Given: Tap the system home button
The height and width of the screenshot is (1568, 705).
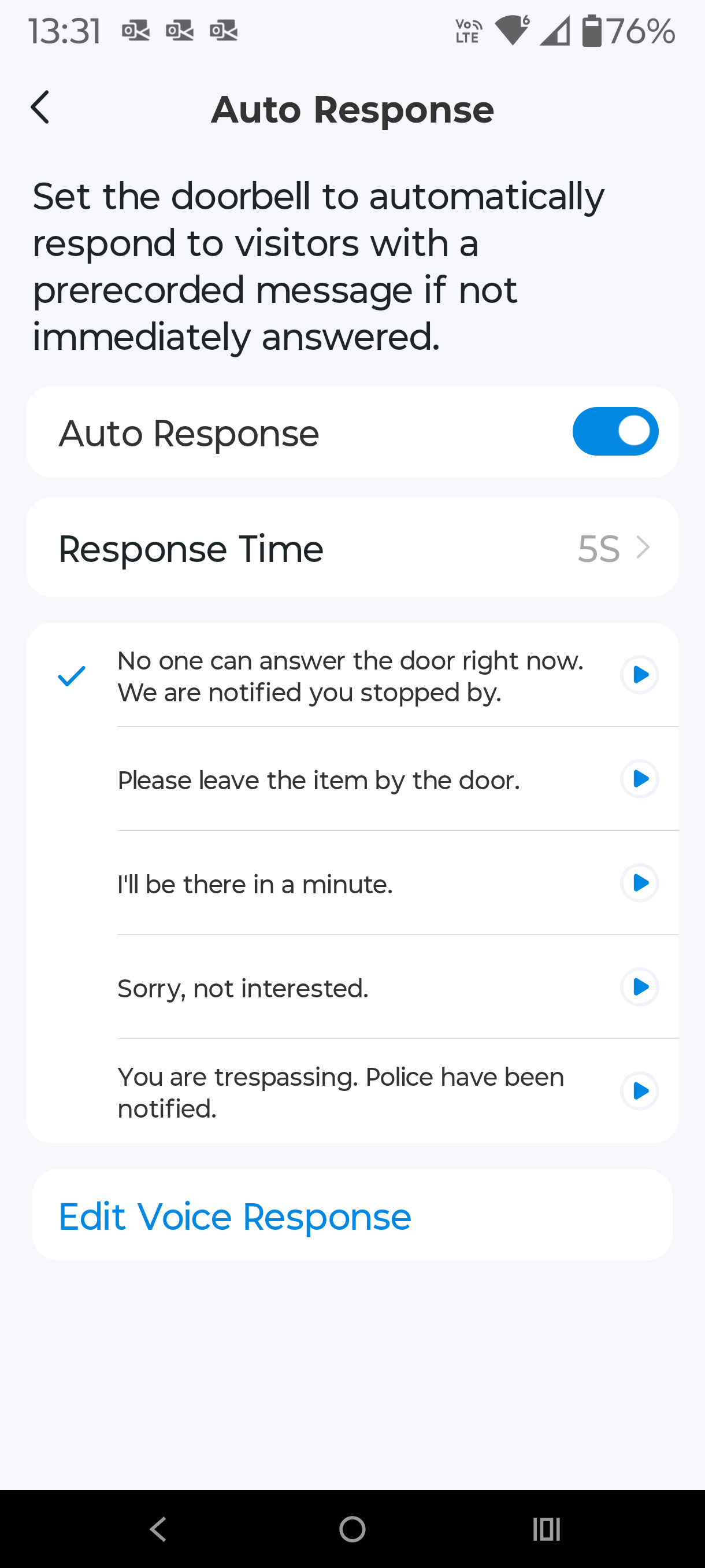Looking at the screenshot, I should 352,1529.
